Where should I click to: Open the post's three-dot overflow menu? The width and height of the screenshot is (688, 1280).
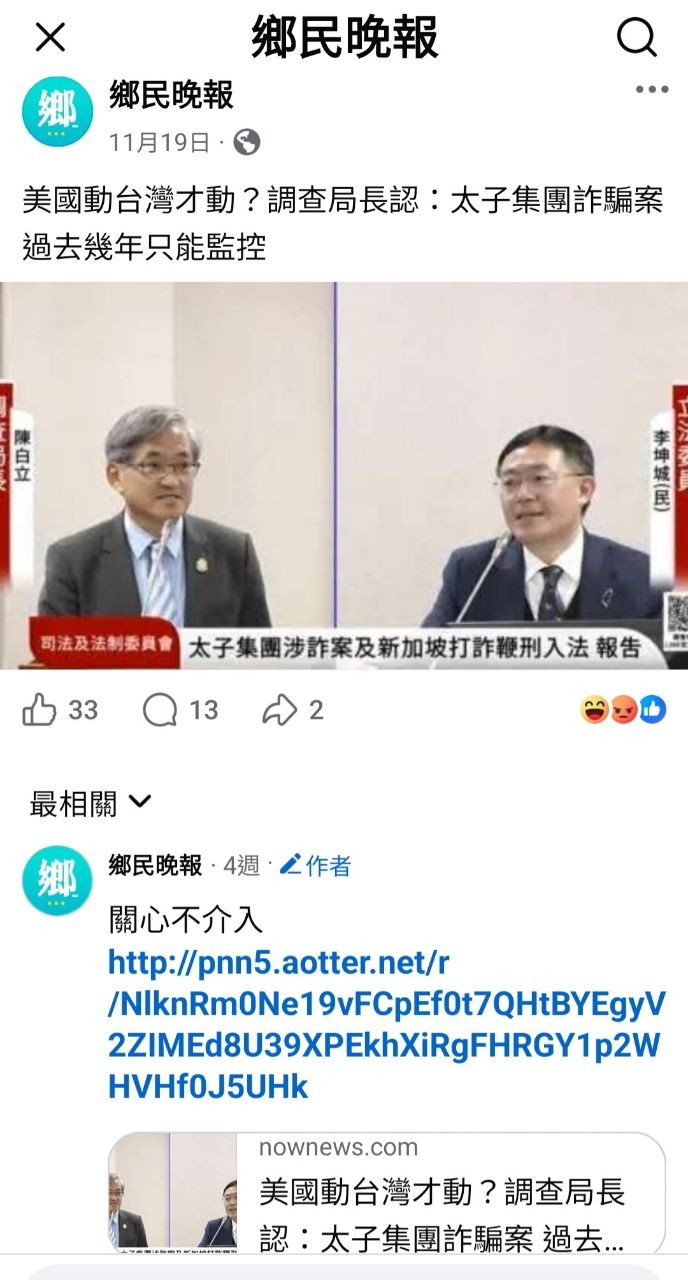[x=651, y=90]
